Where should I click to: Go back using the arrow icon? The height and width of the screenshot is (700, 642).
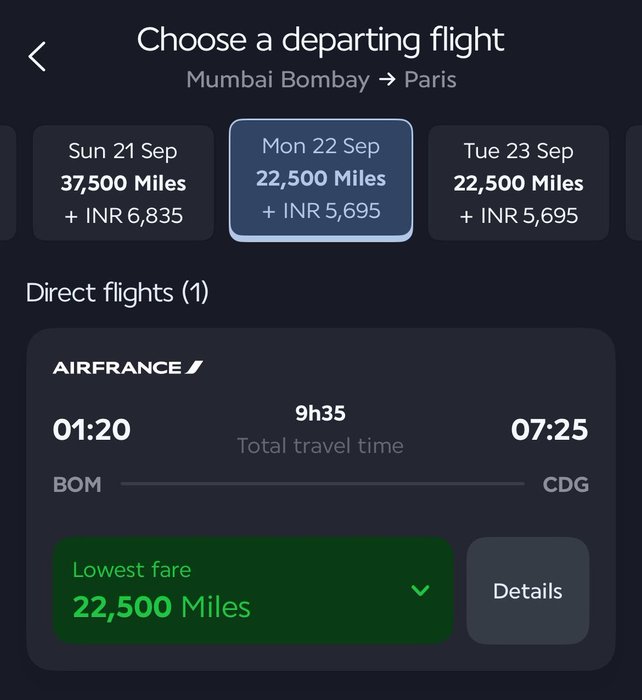coord(38,57)
